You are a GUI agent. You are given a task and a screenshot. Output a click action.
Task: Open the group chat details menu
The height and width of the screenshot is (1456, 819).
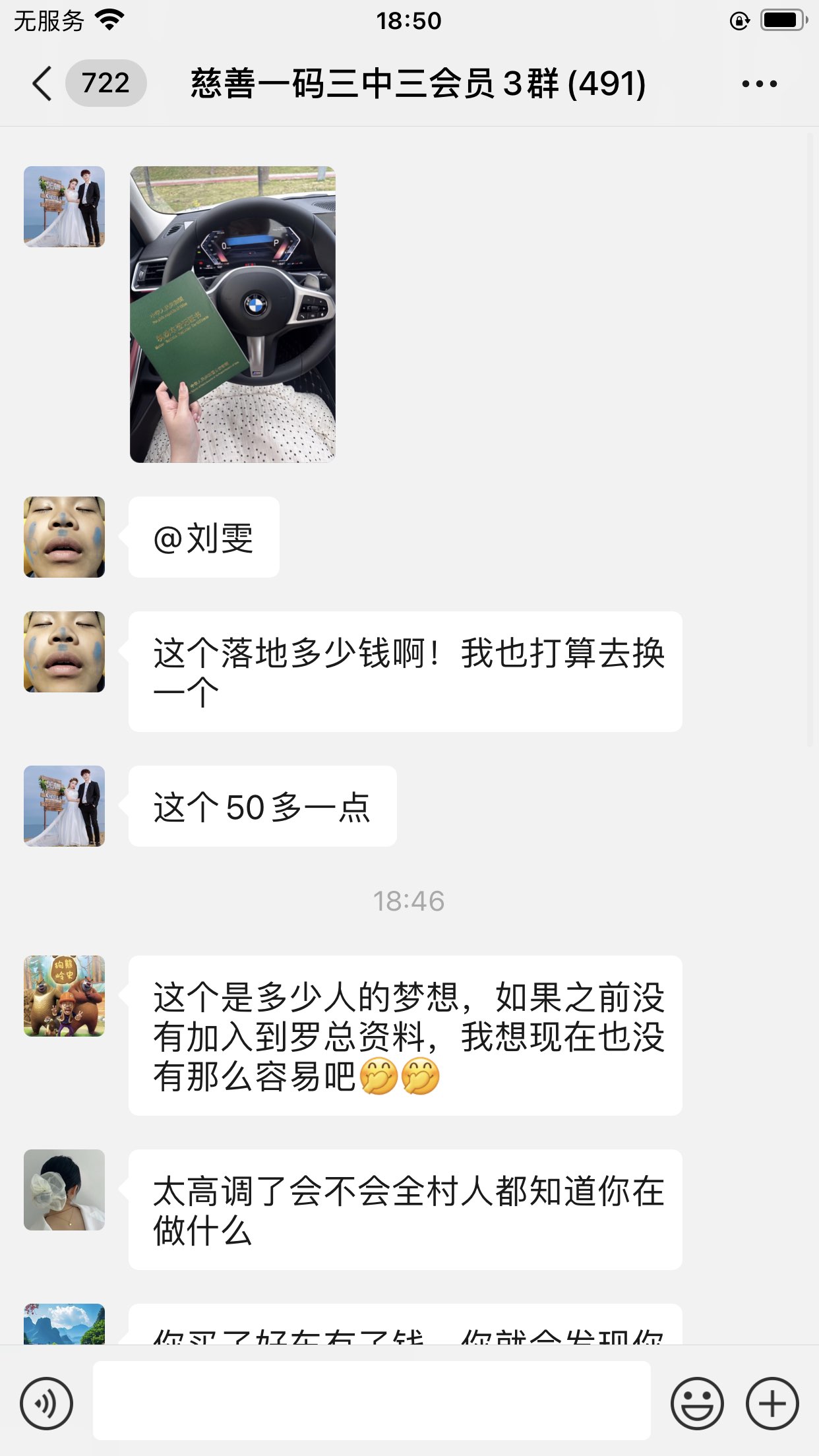759,84
